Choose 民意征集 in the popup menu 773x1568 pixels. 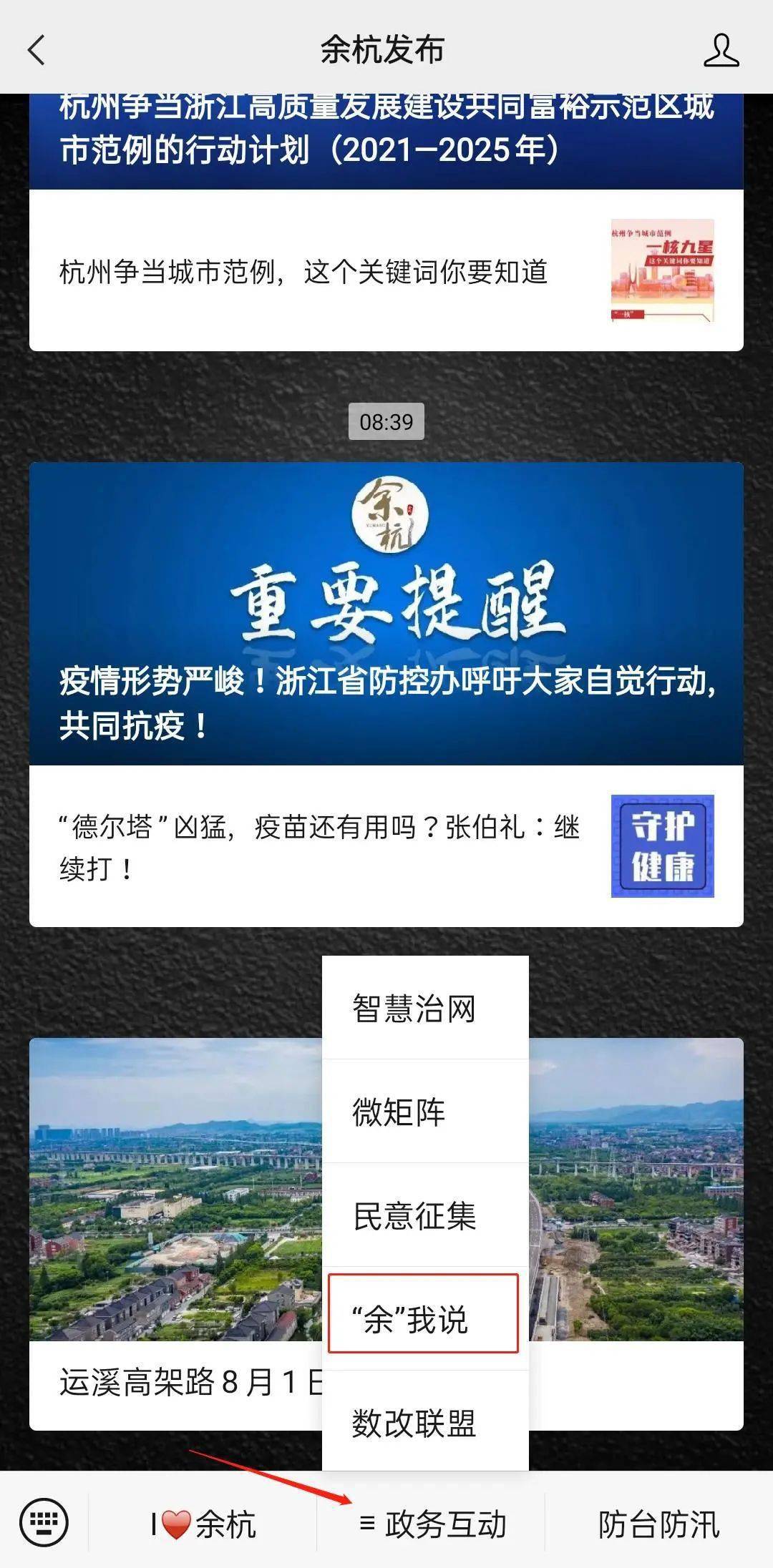(x=424, y=1215)
